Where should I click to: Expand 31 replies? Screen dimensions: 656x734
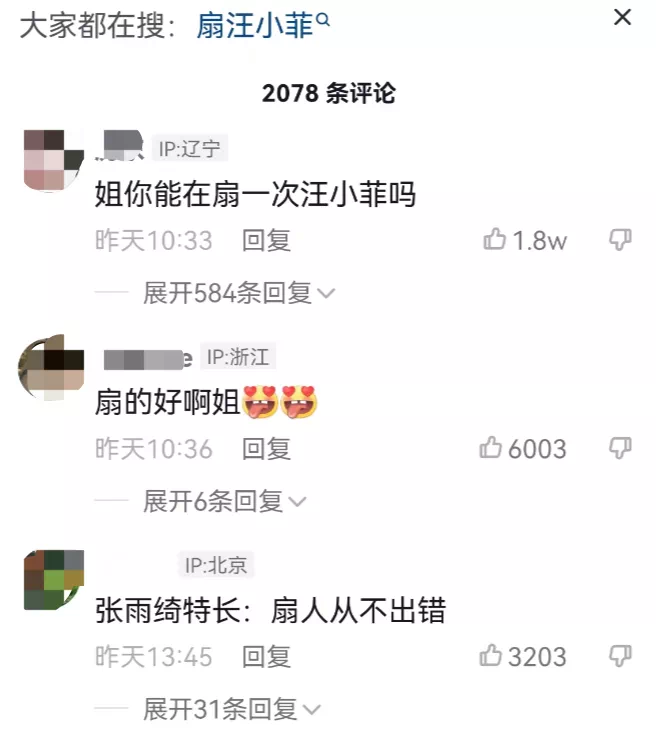click(x=231, y=710)
